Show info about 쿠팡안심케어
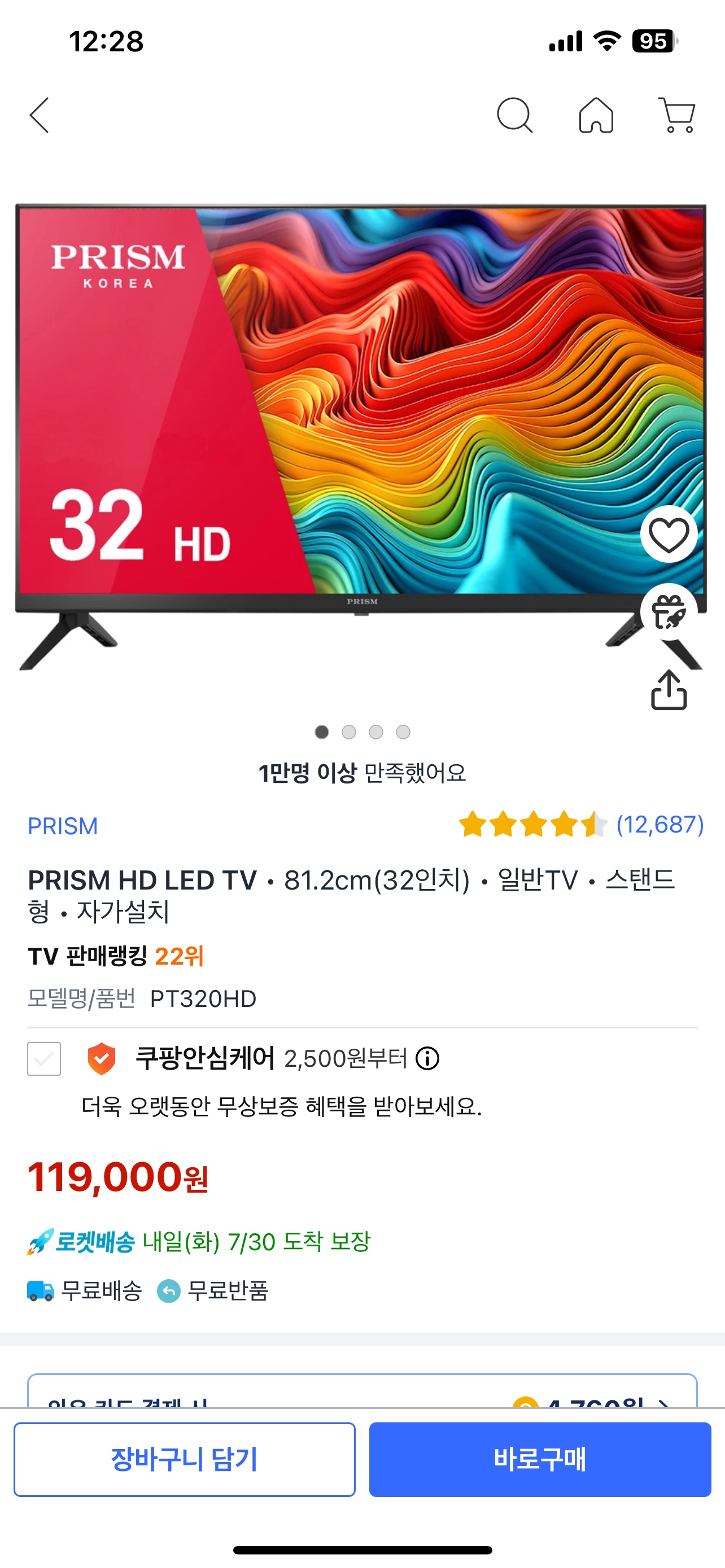Image resolution: width=725 pixels, height=1568 pixels. (x=427, y=1058)
